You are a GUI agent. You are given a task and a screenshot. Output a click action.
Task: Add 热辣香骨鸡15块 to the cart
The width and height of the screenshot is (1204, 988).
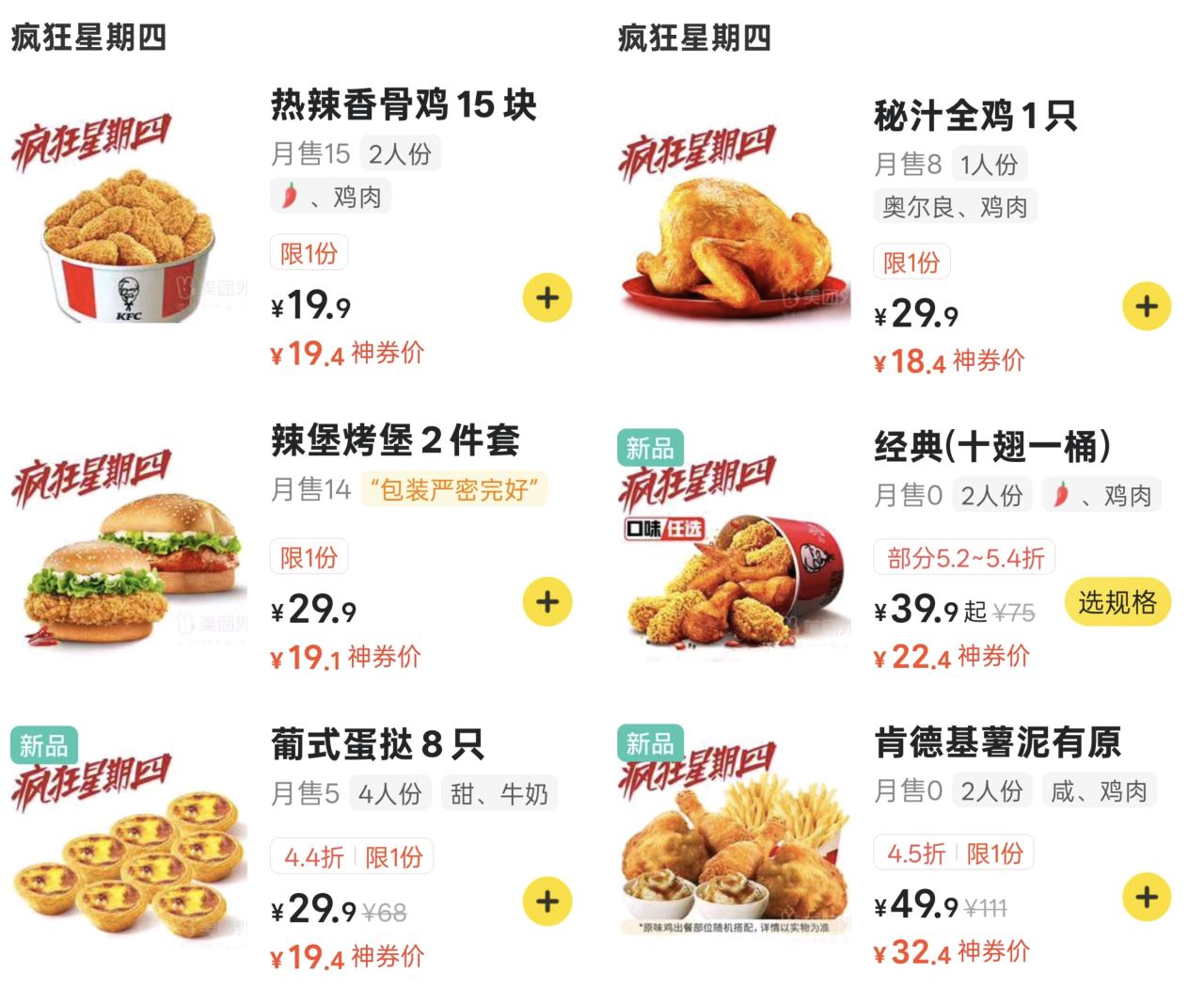pos(547,298)
